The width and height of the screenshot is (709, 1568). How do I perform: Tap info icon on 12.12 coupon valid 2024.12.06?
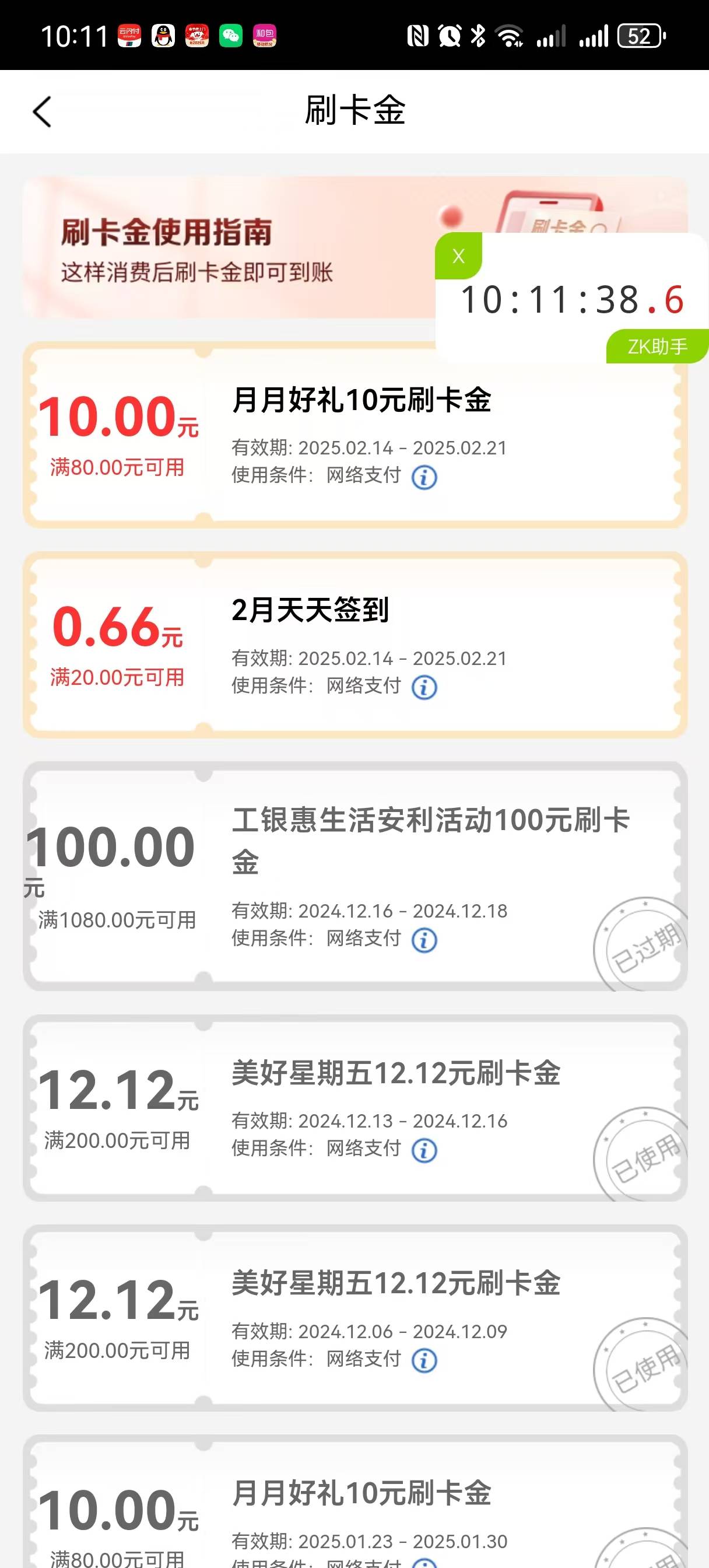[x=424, y=1360]
